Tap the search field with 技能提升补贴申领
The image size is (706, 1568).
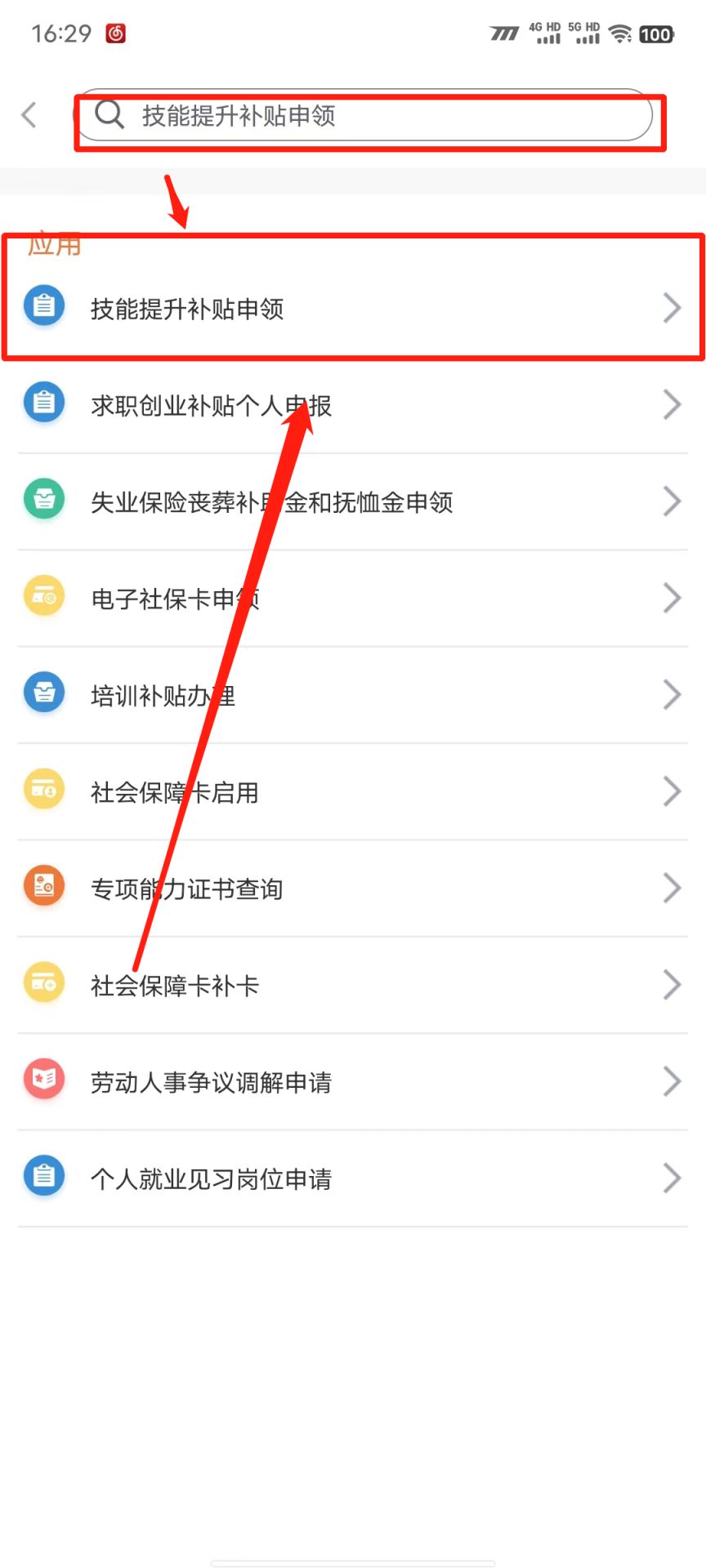(368, 116)
